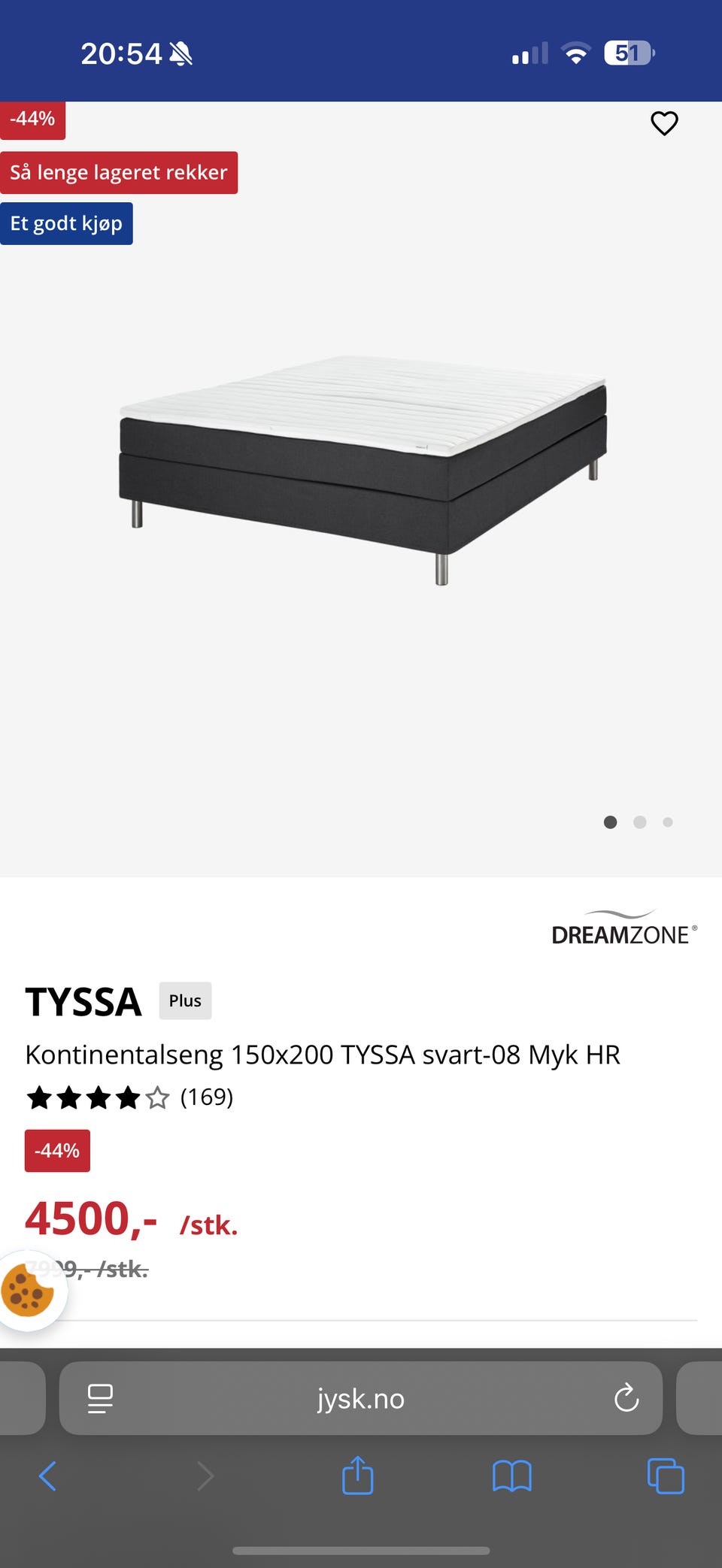Share this product page
This screenshot has width=722, height=1568.
(x=357, y=1475)
